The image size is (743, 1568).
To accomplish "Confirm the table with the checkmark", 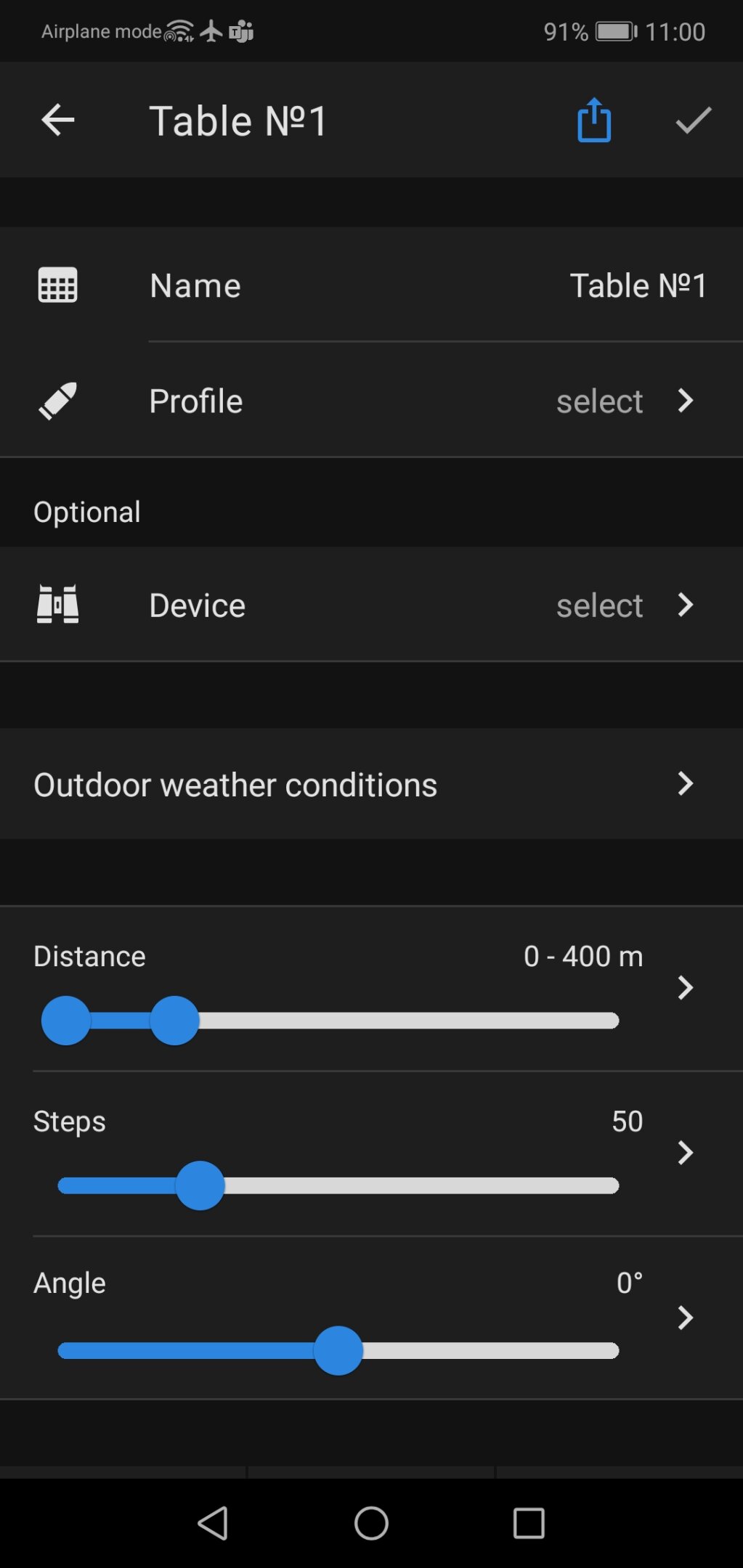I will coord(693,121).
